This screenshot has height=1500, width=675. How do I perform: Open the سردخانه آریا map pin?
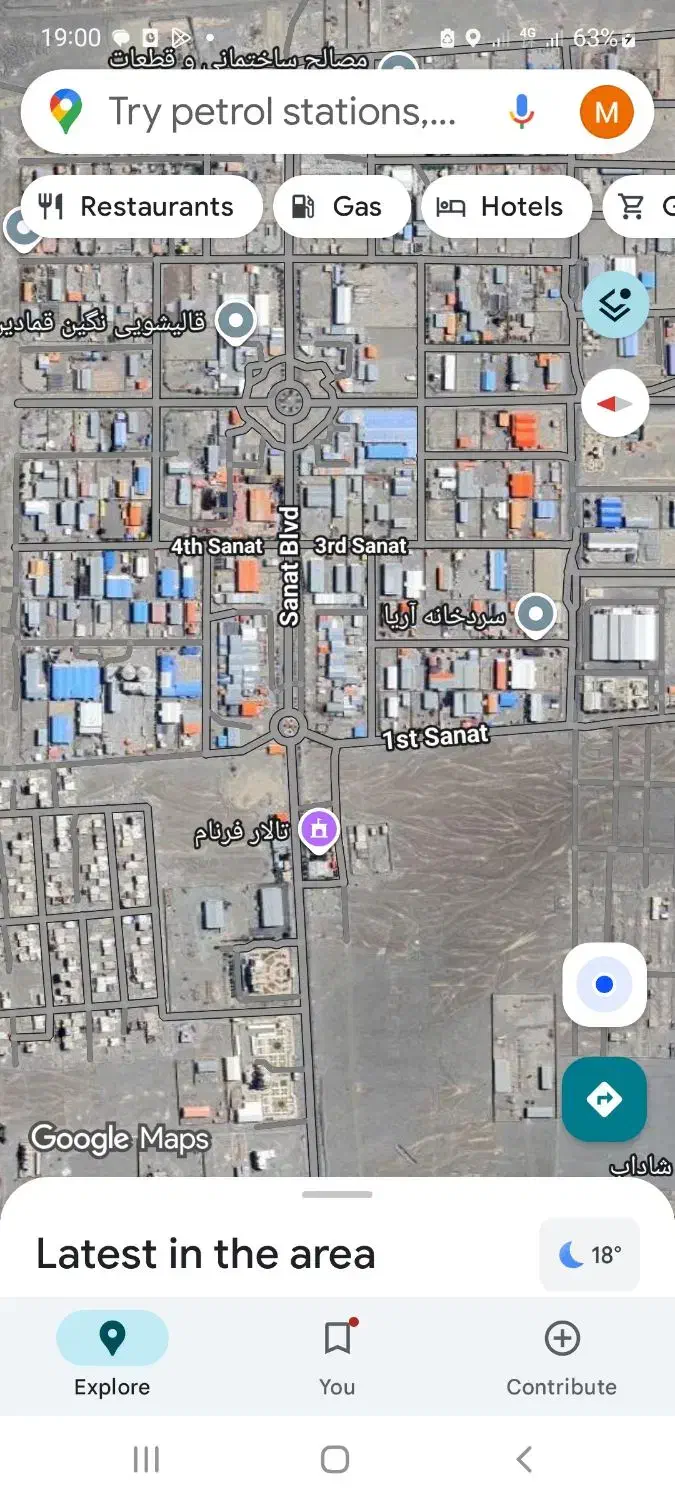coord(536,613)
